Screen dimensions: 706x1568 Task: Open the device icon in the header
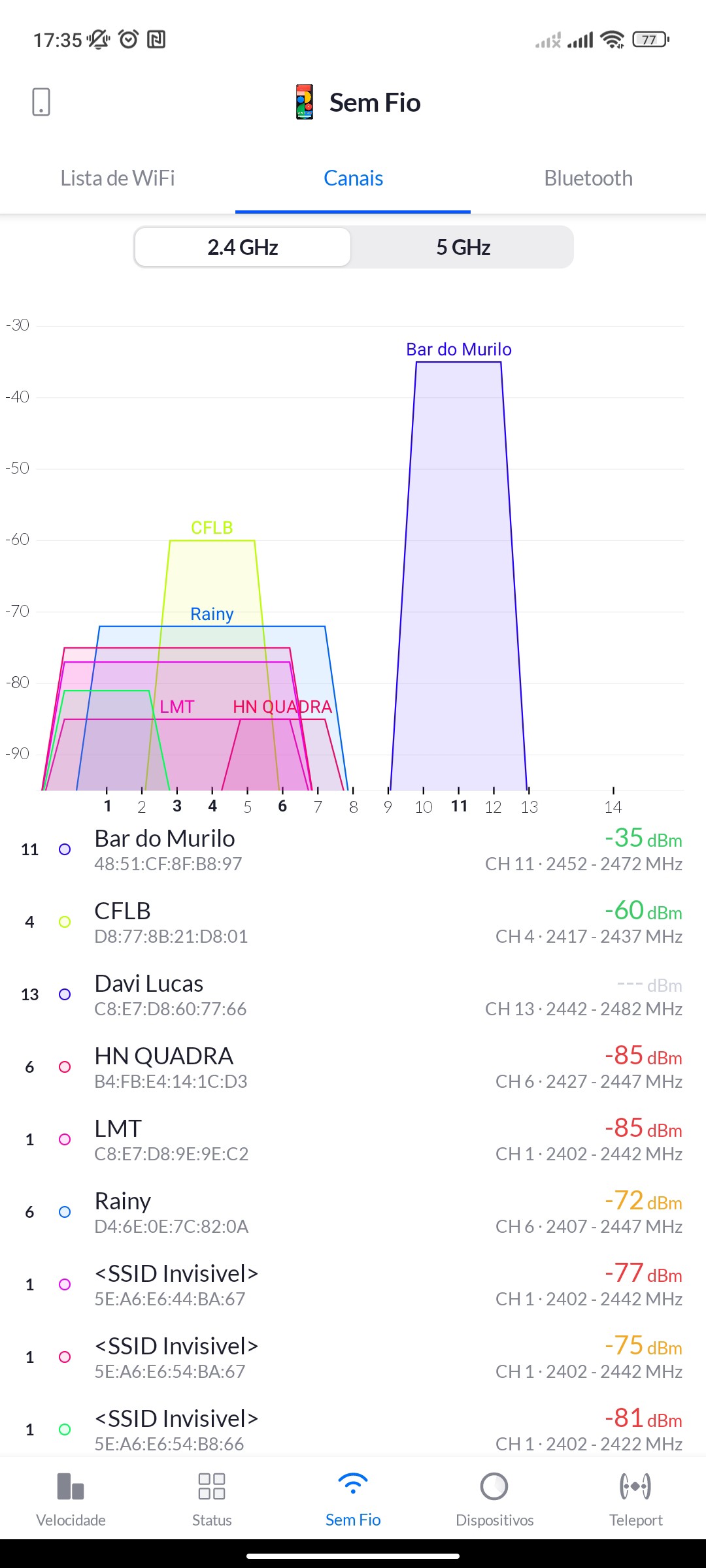point(41,102)
